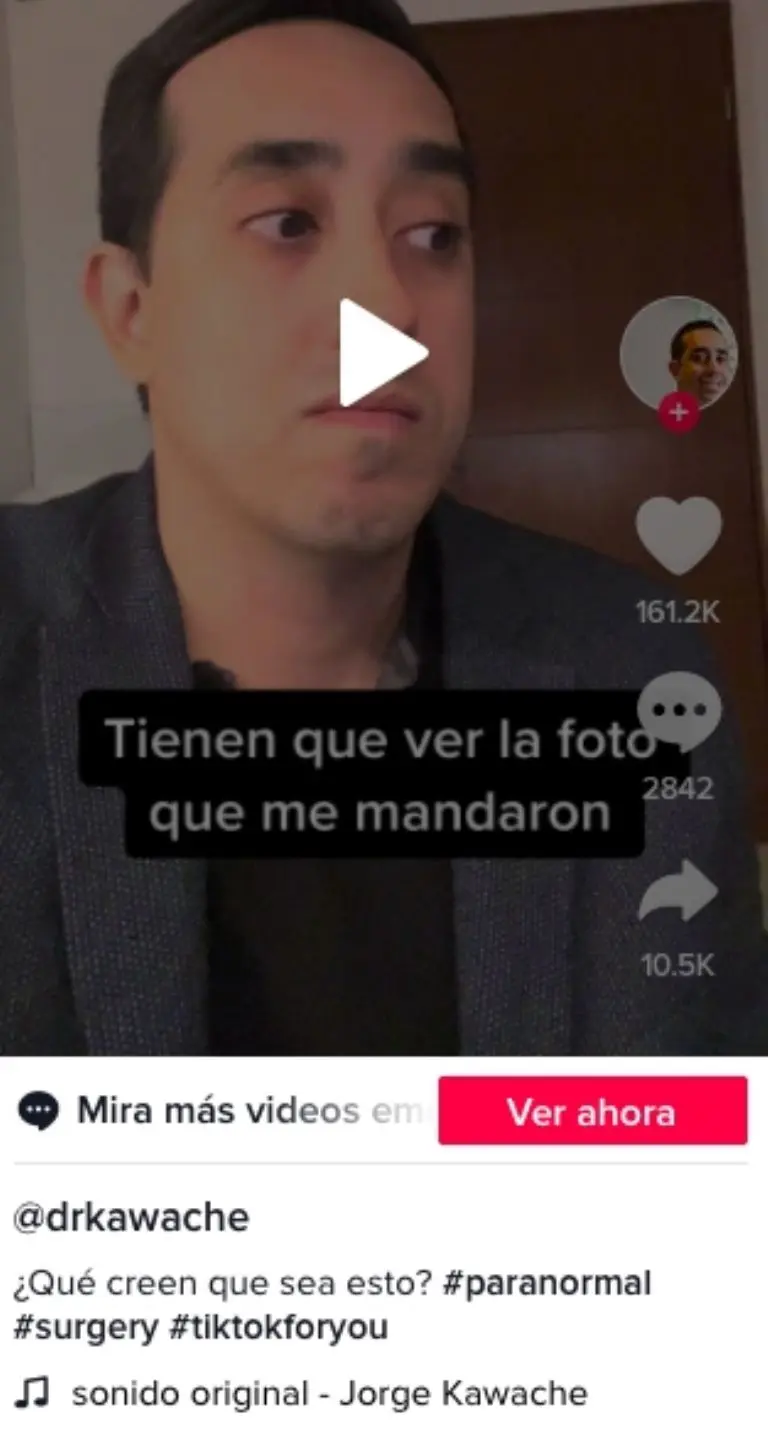Viewport: 768px width, 1440px height.
Task: Open sonido original by Jorge Kawache
Action: tap(328, 1393)
